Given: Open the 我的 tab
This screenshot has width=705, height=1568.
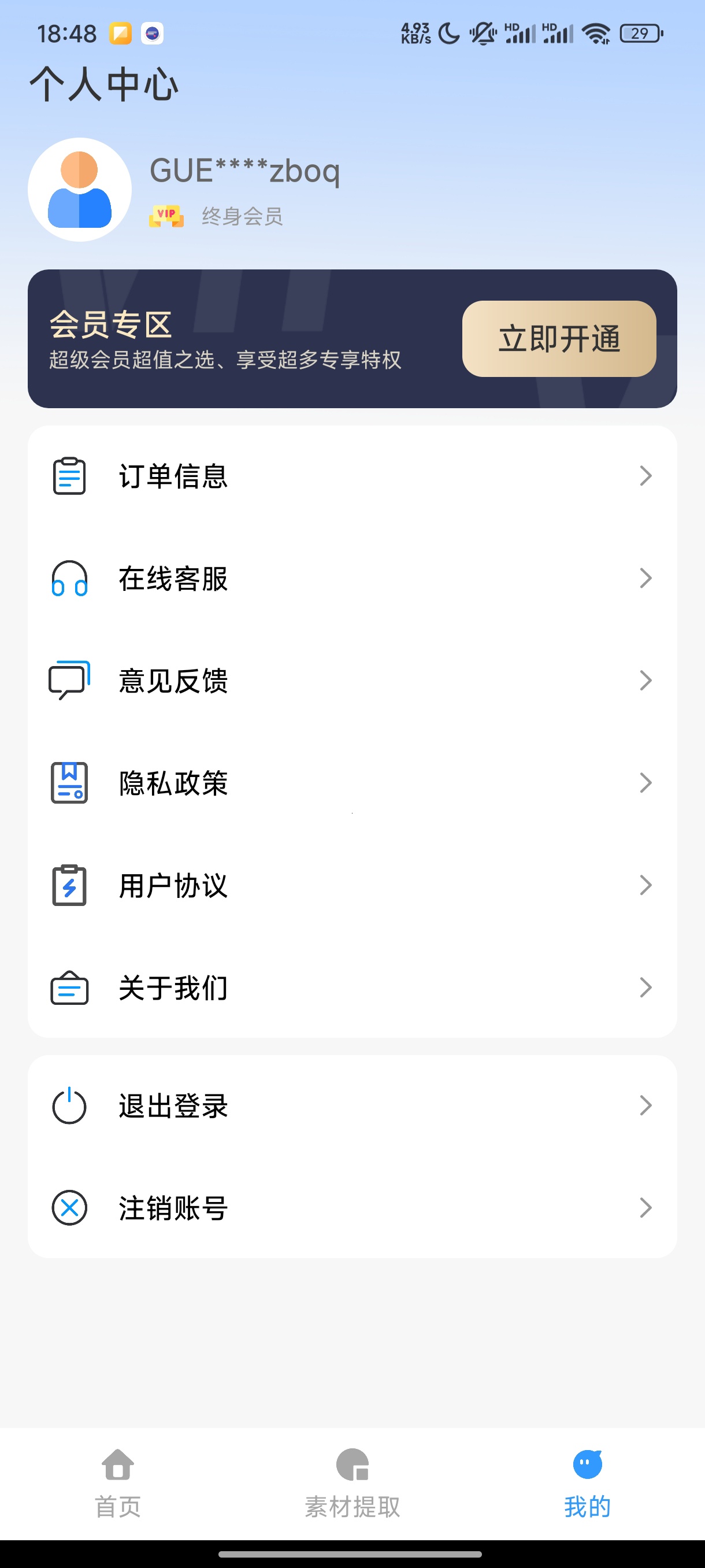Looking at the screenshot, I should [x=587, y=1491].
